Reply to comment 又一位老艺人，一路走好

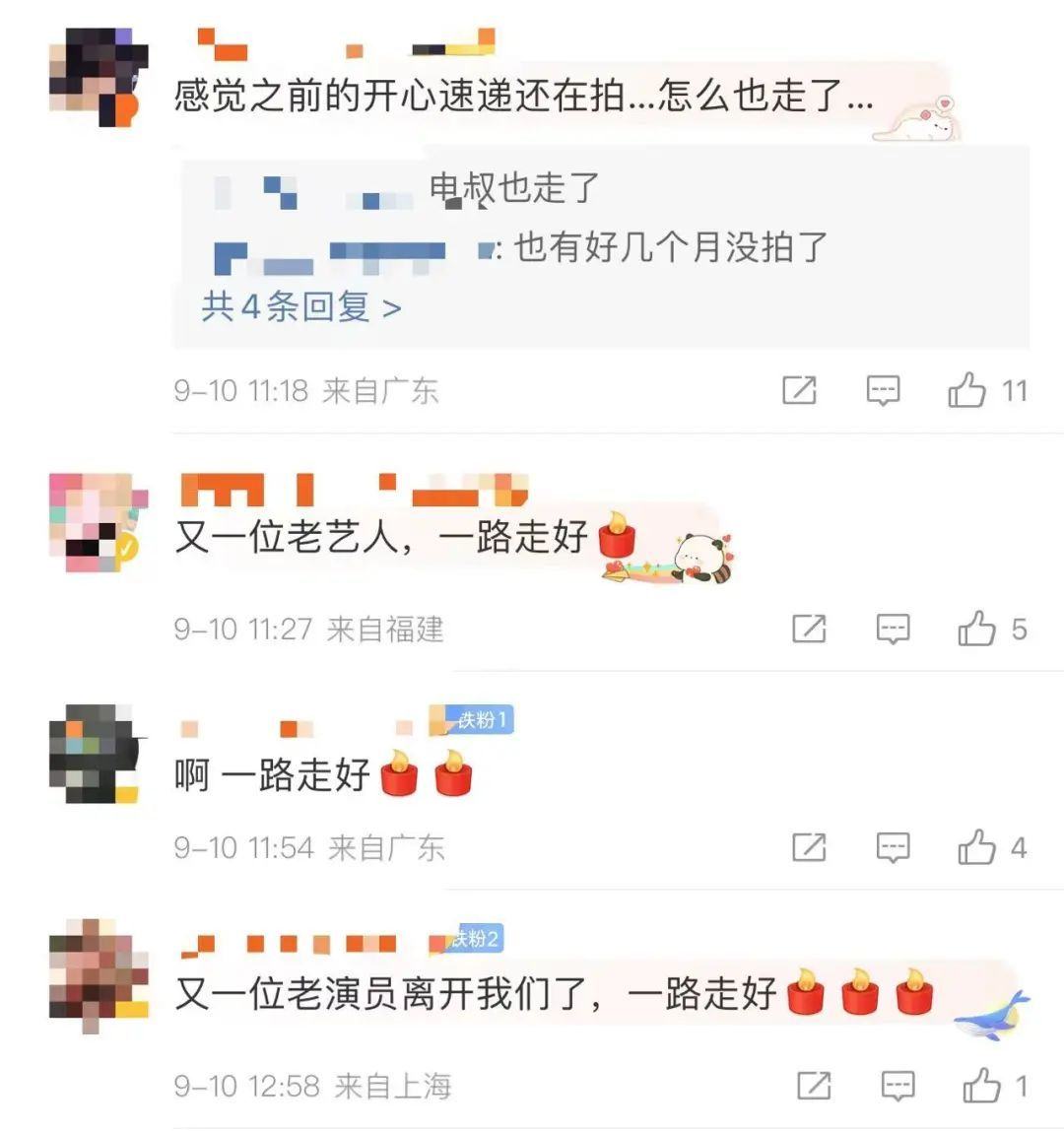pos(893,629)
